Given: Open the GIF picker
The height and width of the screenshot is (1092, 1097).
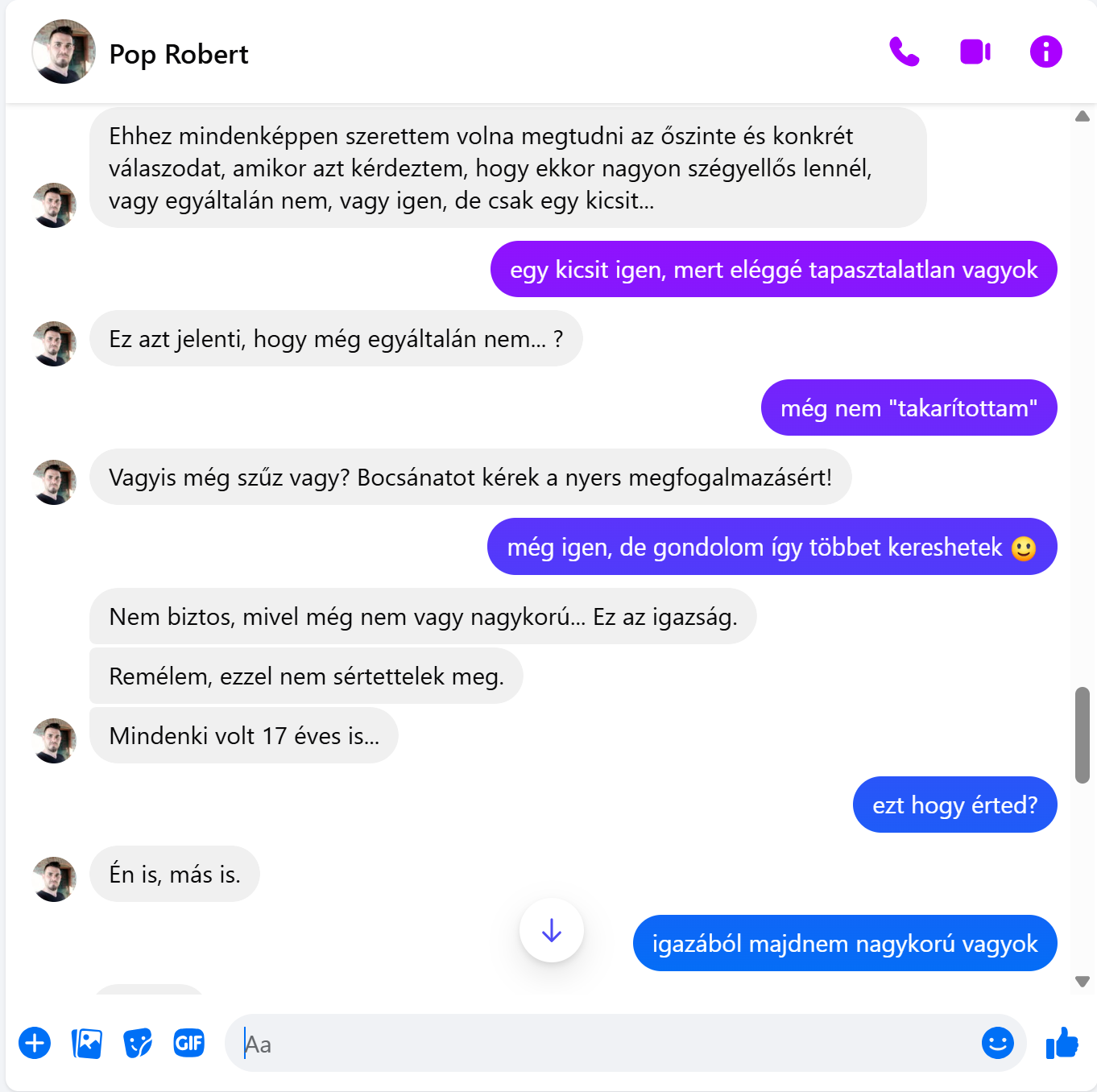Looking at the screenshot, I should coord(189,1043).
